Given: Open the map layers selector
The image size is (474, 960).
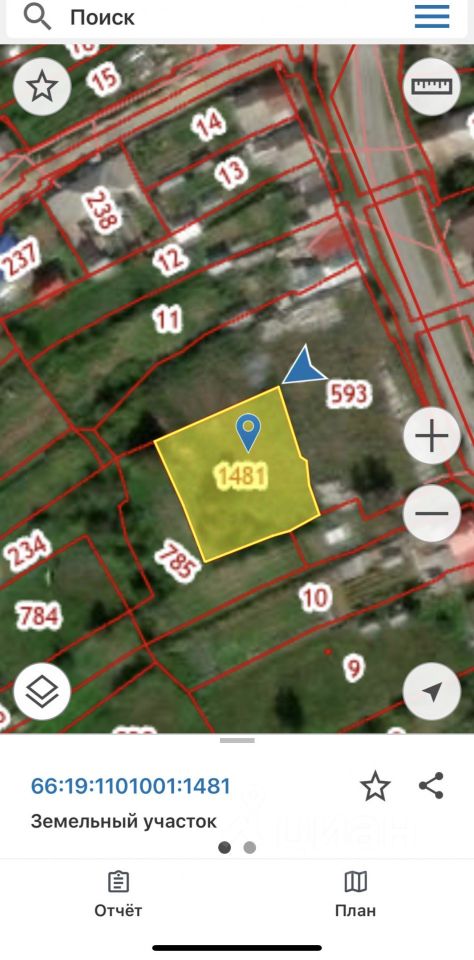Looking at the screenshot, I should click(x=42, y=692).
